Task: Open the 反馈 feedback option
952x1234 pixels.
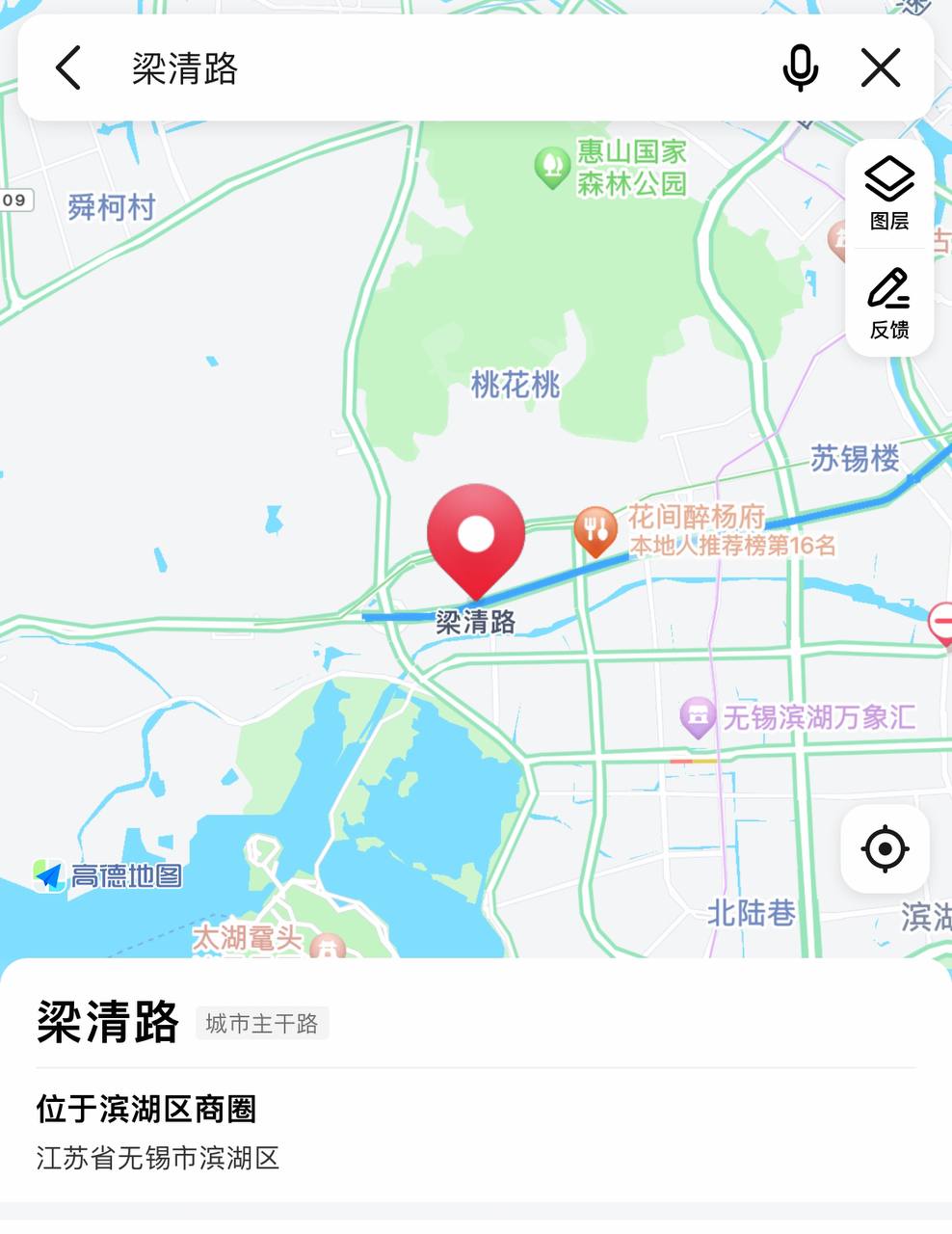Action: pyautogui.click(x=888, y=303)
